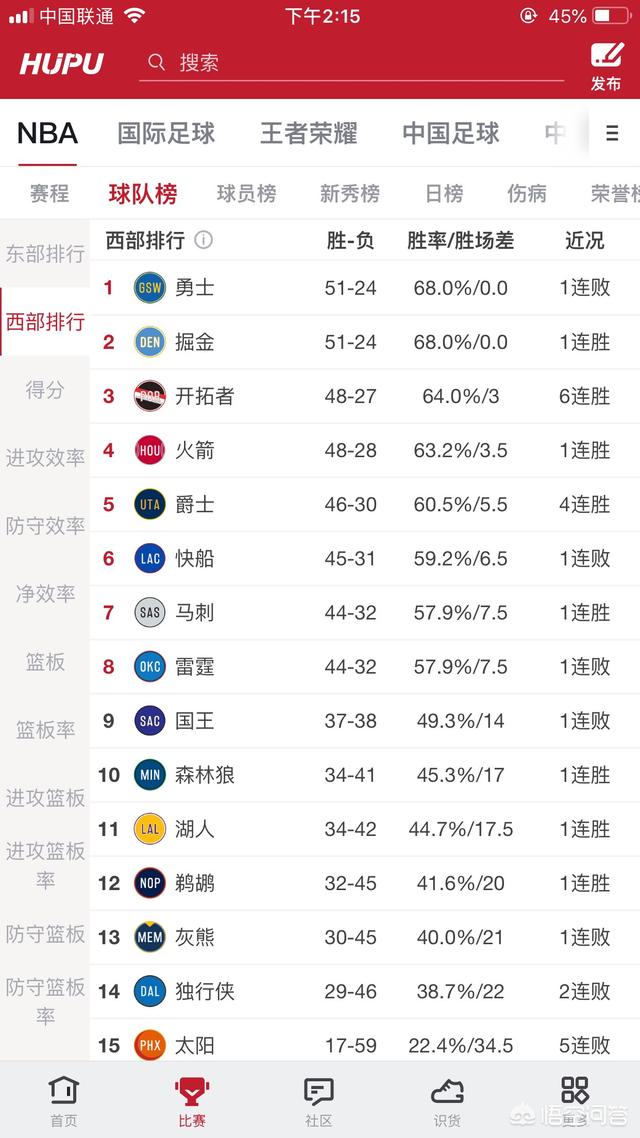Select the 球员榜 sub-tab
The image size is (640, 1138).
click(246, 194)
